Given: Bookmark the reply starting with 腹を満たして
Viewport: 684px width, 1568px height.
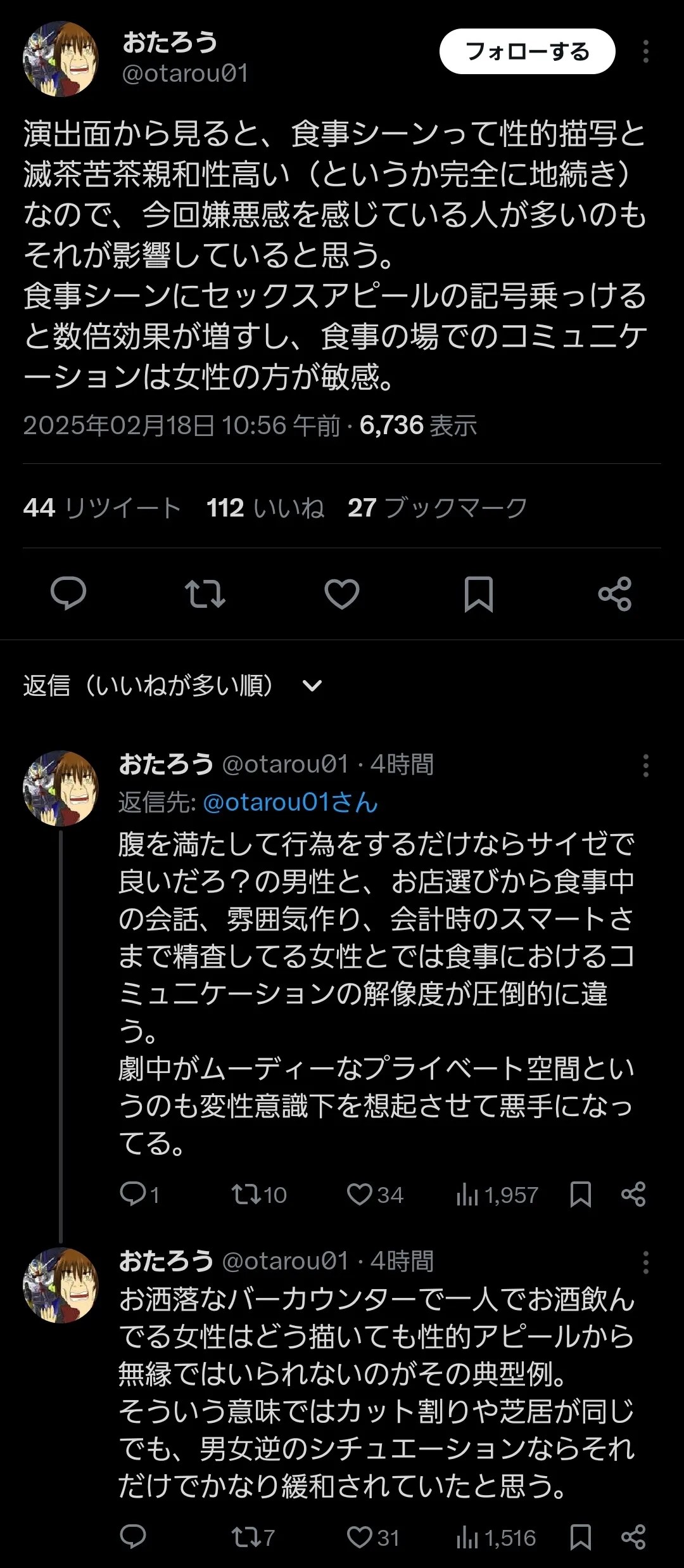Looking at the screenshot, I should (x=580, y=1195).
